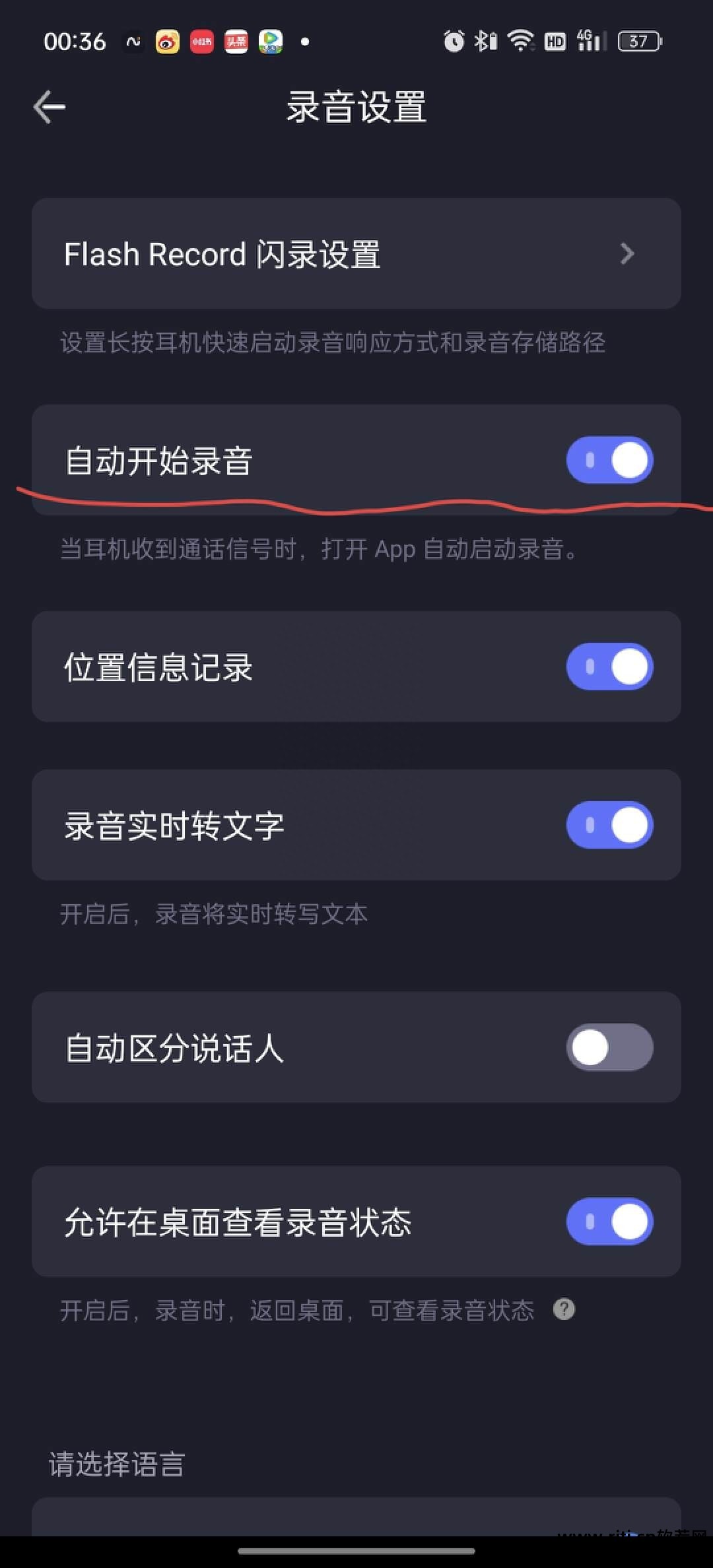Open Flash Record 闪录设置
713x1568 pixels.
coord(356,254)
